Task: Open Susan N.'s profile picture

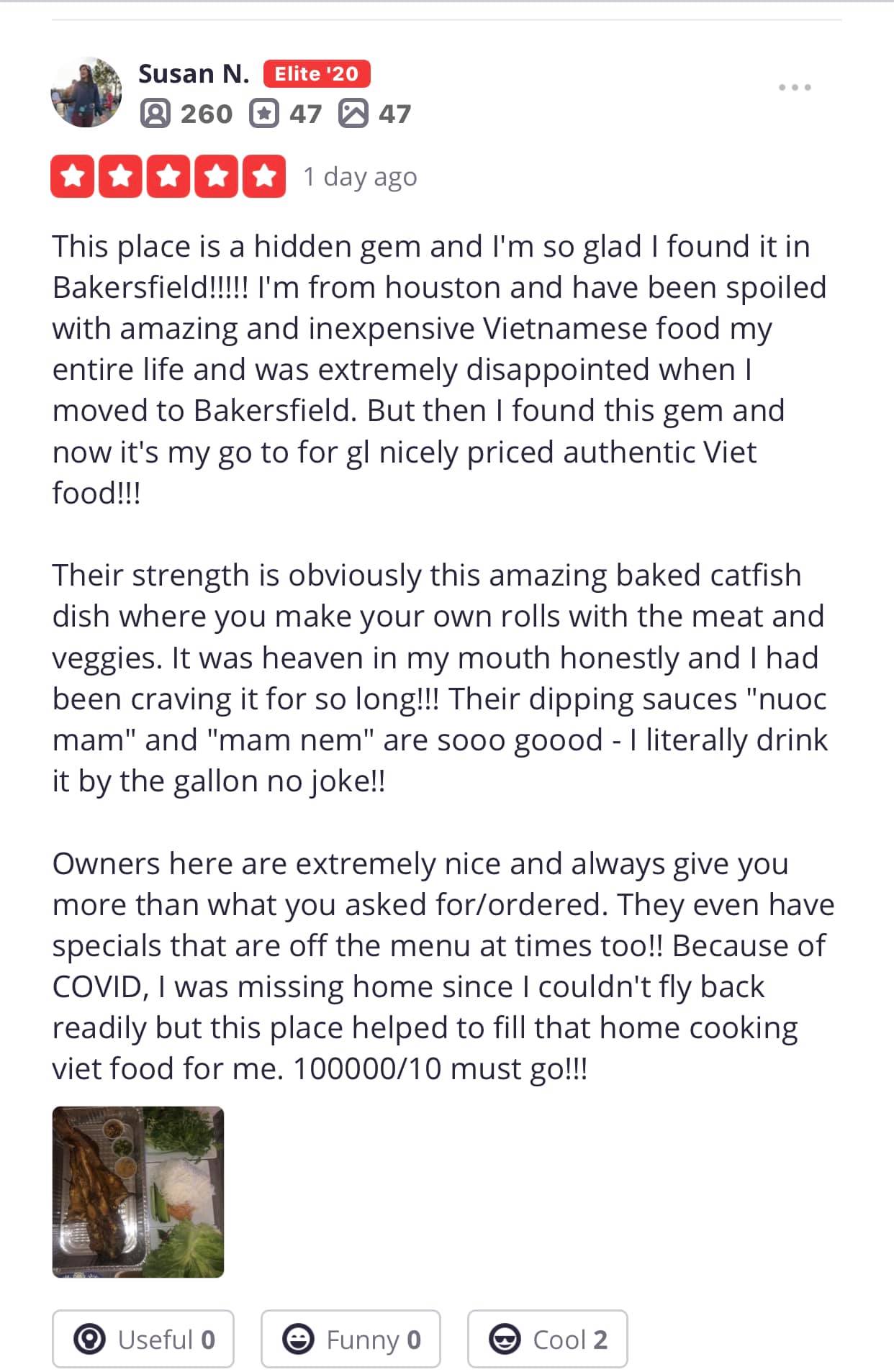Action: point(86,93)
